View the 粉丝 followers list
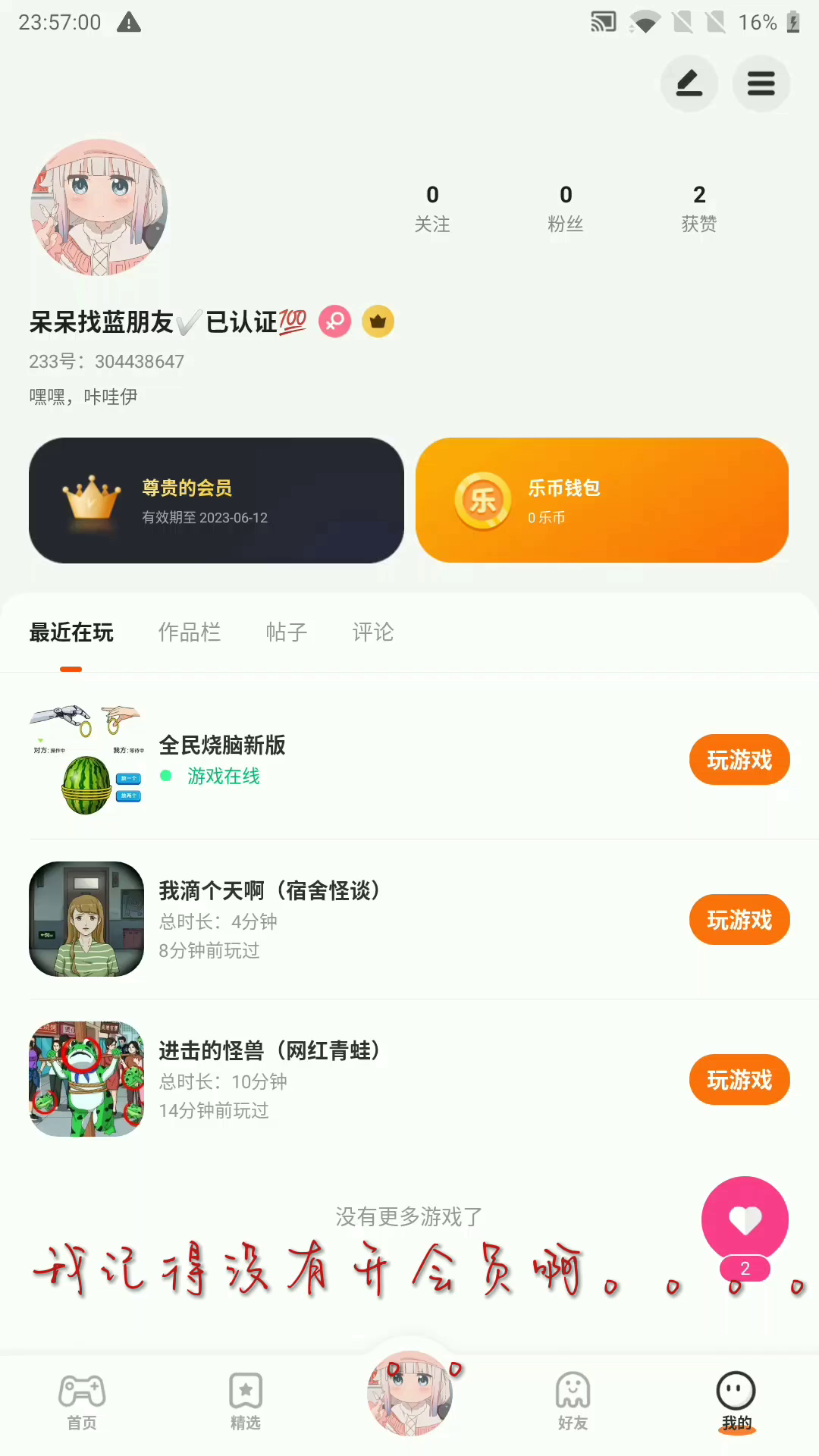The image size is (819, 1456). [x=566, y=209]
